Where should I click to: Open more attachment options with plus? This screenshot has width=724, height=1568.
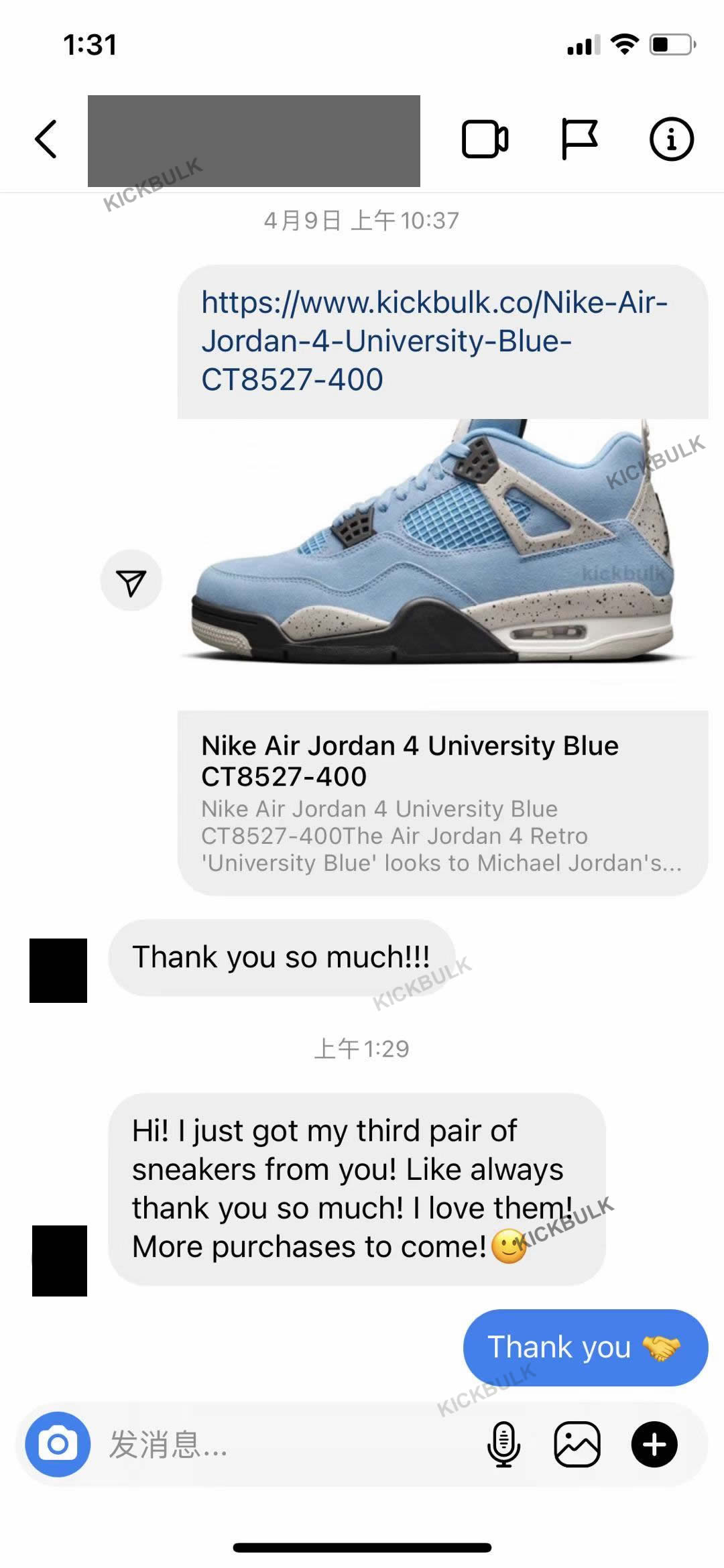[x=654, y=1444]
